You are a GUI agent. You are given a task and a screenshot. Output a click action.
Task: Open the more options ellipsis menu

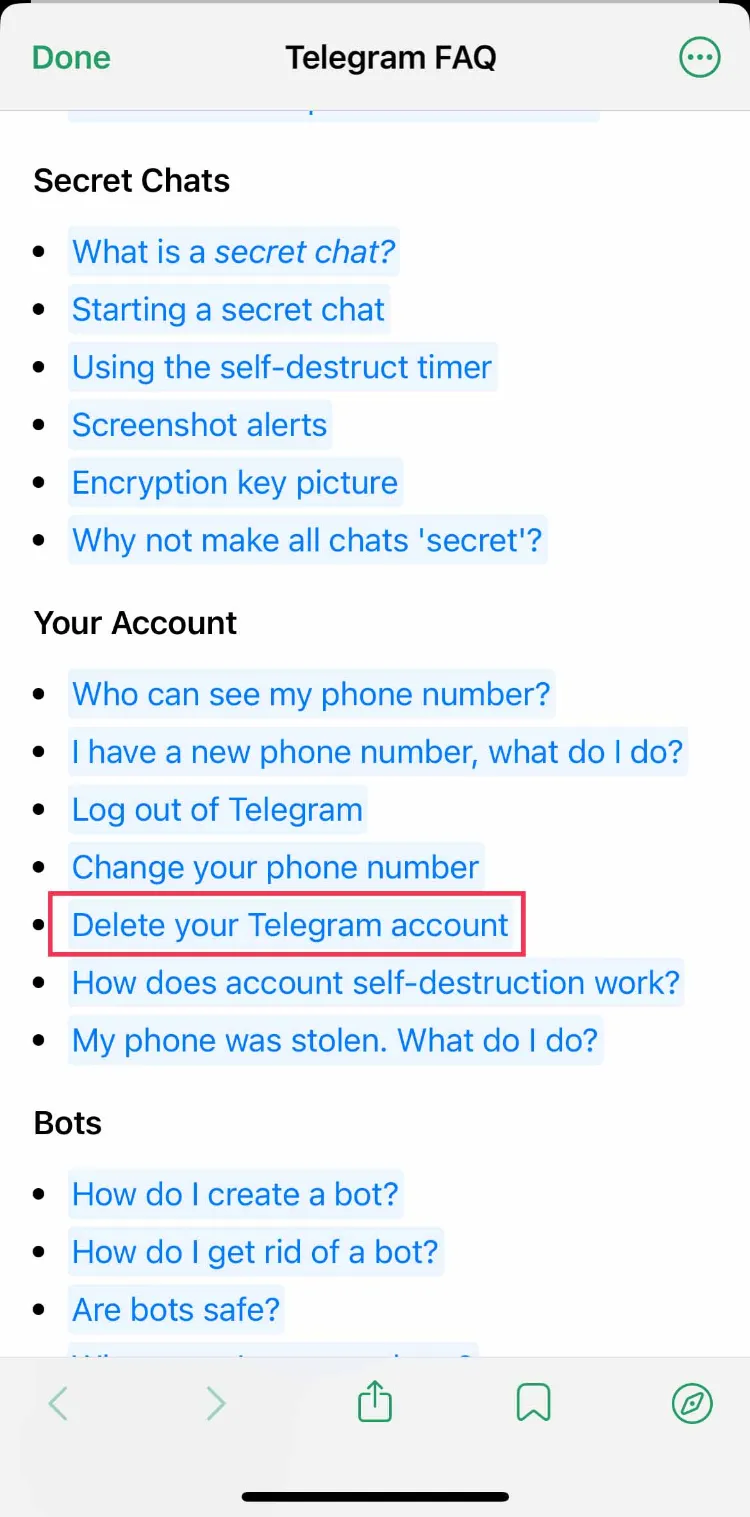pos(699,57)
